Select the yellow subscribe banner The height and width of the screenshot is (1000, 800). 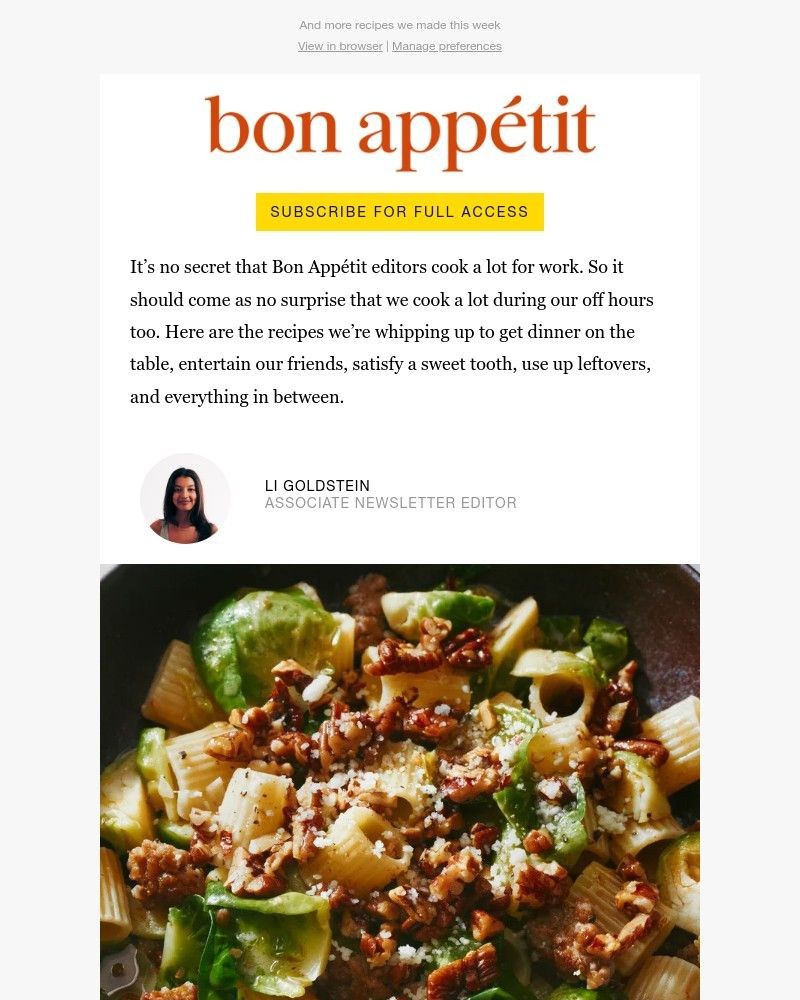(400, 212)
